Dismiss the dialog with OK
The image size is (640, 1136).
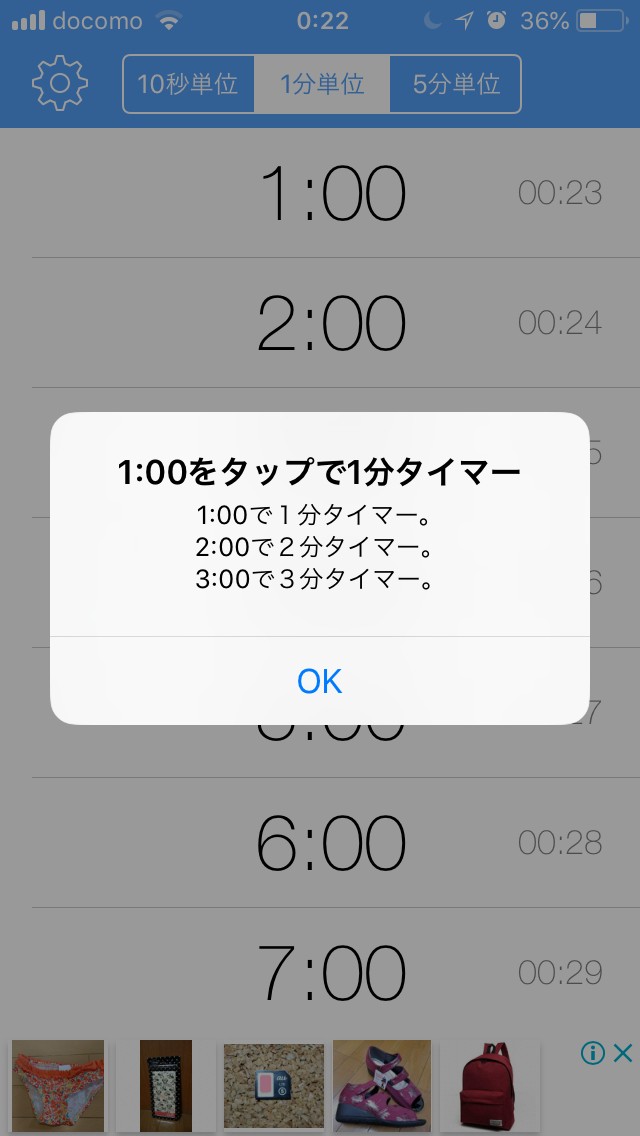point(320,681)
